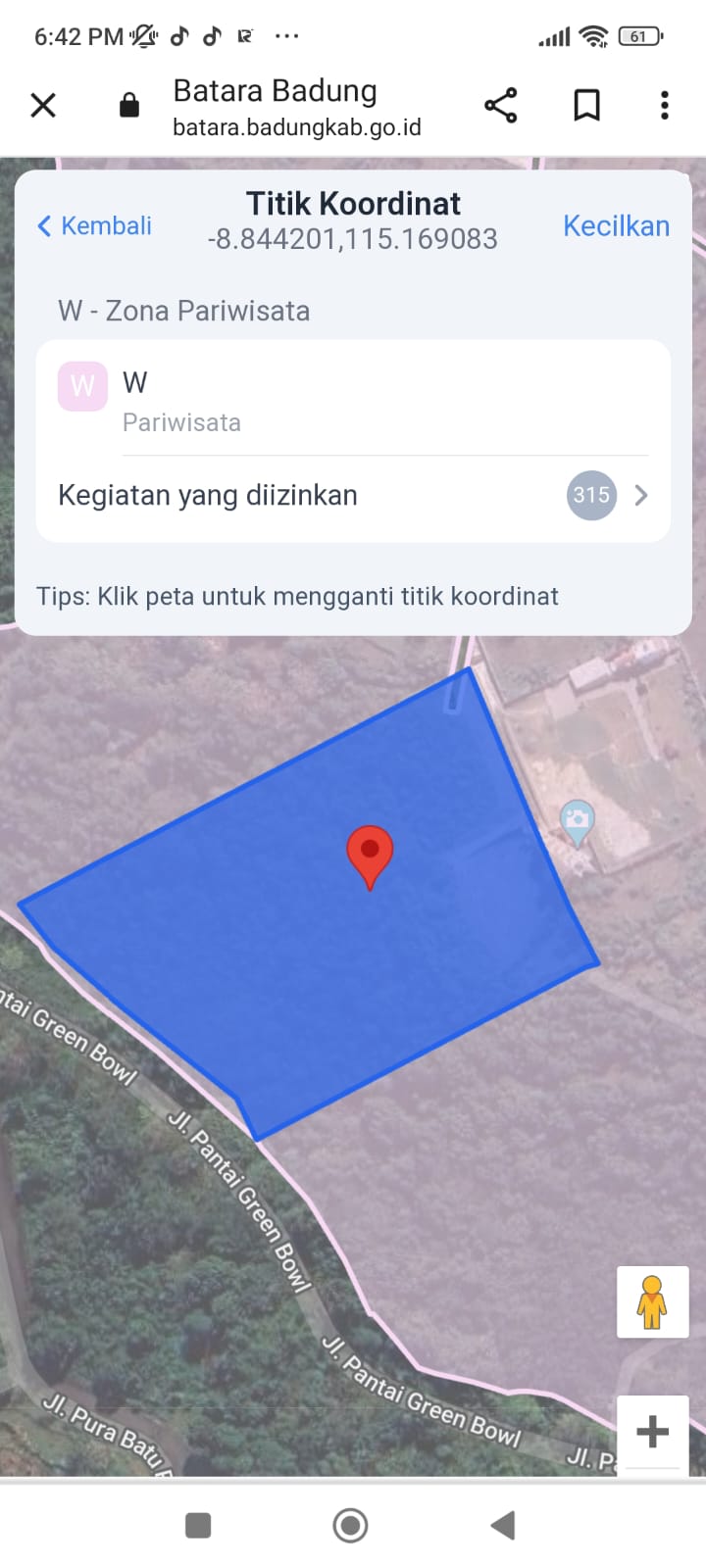Screen dimensions: 706x1568
Task: Minimize the panel with Kecilkan
Action: pos(616,226)
